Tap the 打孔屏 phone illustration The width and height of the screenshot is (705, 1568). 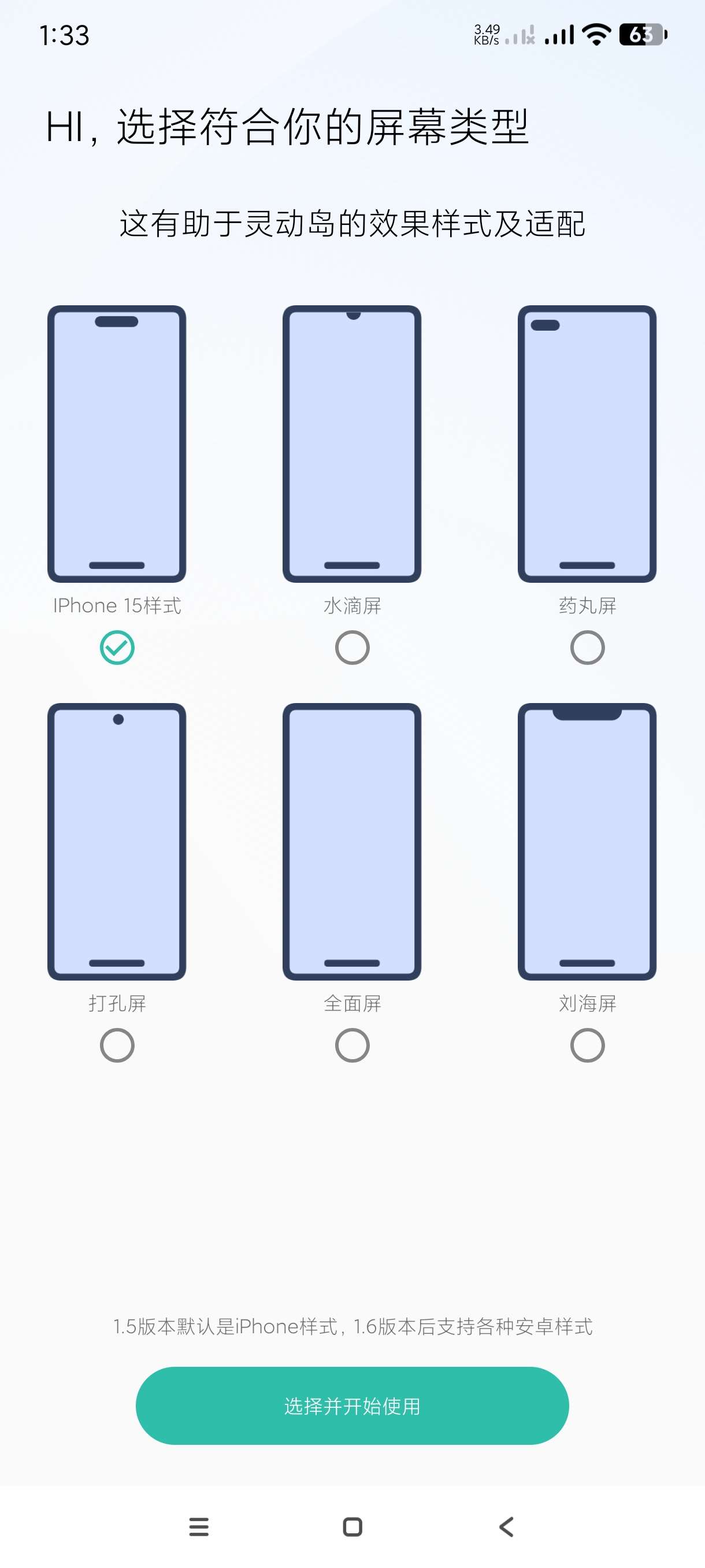click(117, 841)
